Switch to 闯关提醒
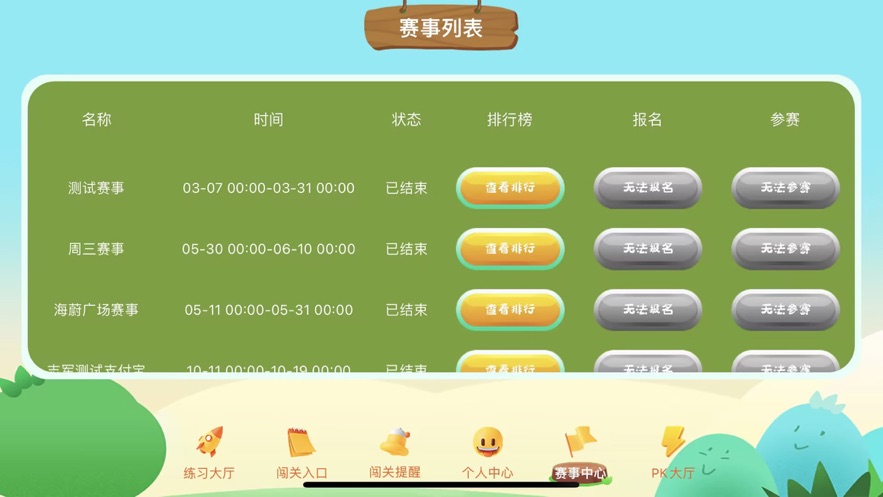Screen dimensions: 883x497 tap(394, 453)
